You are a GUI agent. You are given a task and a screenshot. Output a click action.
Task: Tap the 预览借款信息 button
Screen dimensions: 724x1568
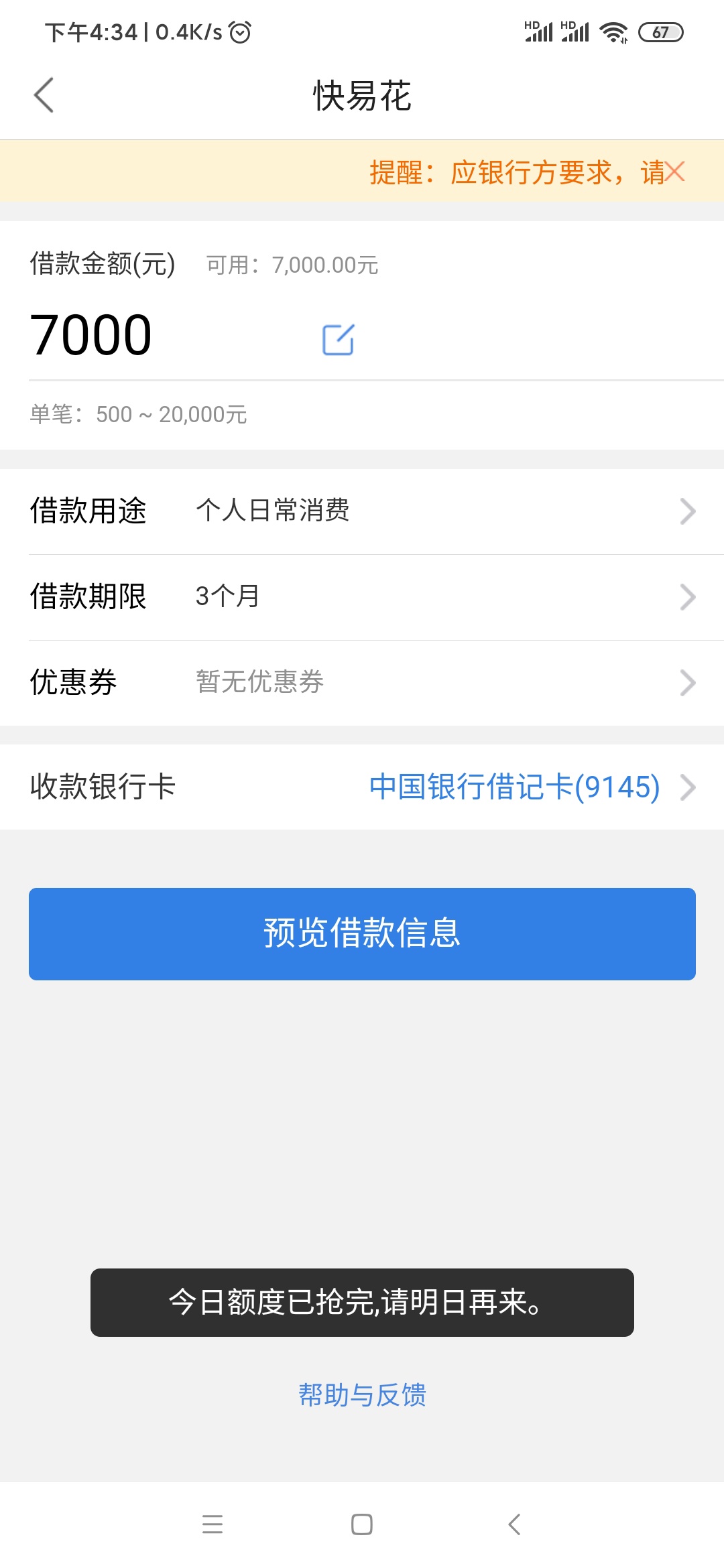pyautogui.click(x=362, y=933)
